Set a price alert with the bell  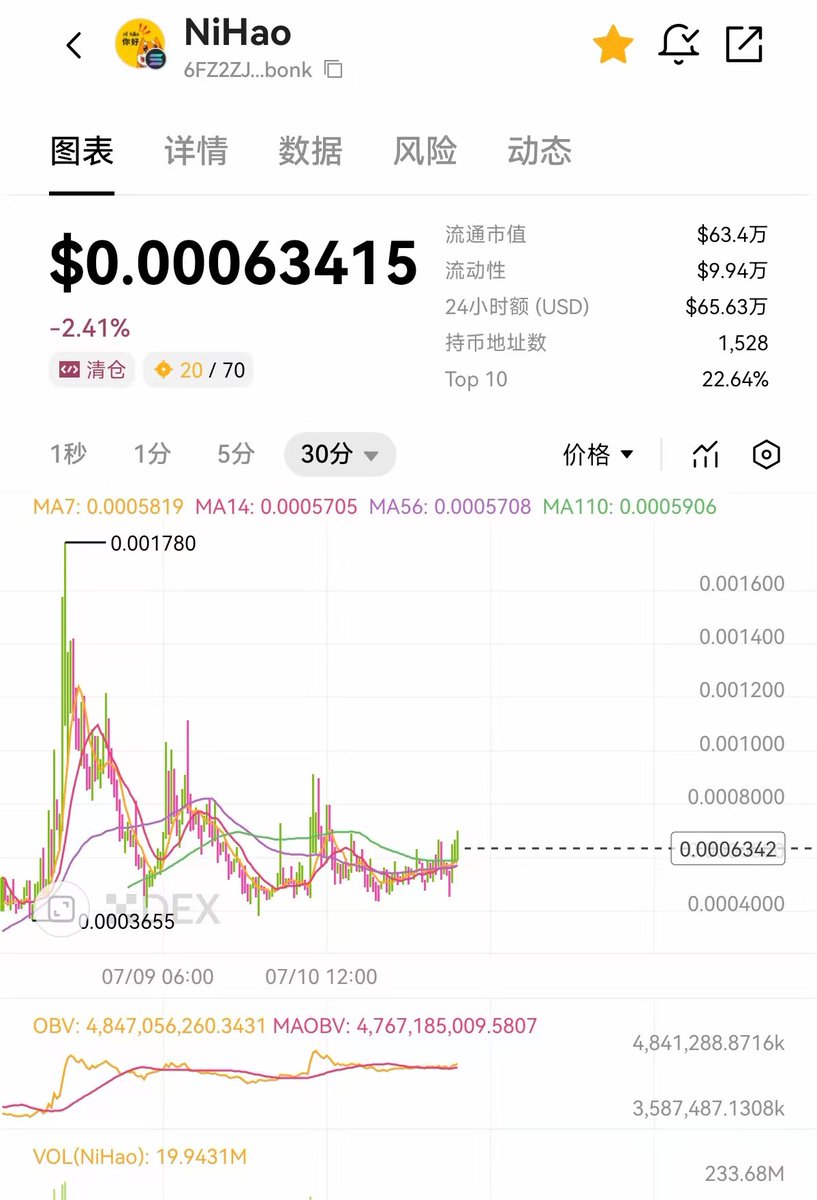[679, 45]
